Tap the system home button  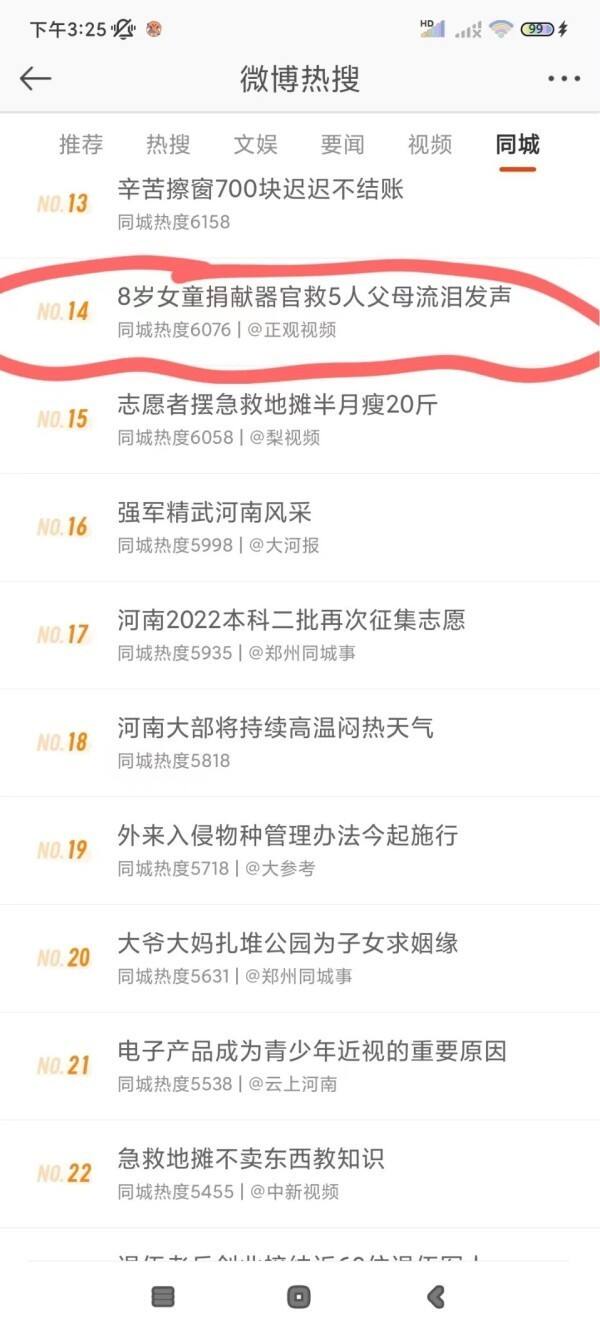tap(298, 1297)
